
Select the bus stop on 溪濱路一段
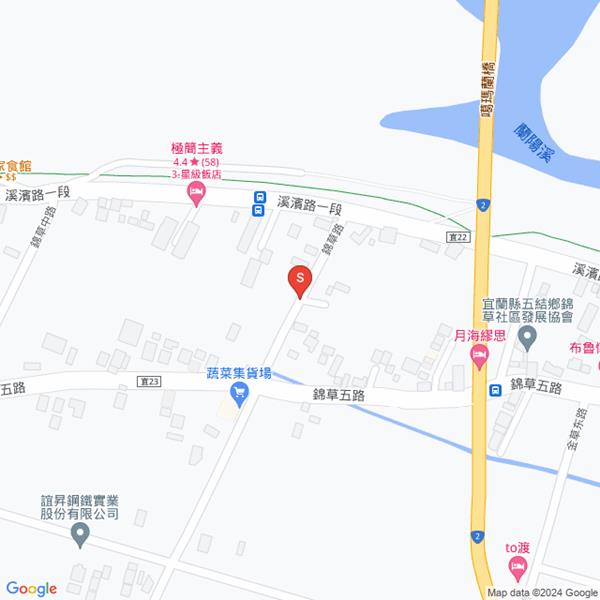click(x=259, y=203)
